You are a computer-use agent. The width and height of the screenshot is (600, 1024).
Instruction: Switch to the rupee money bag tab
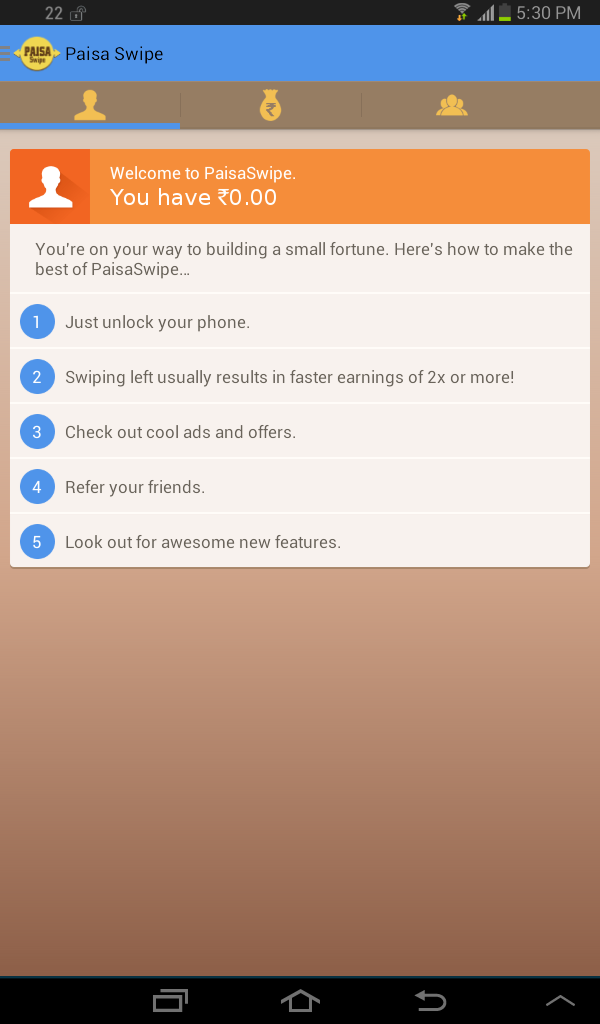270,105
